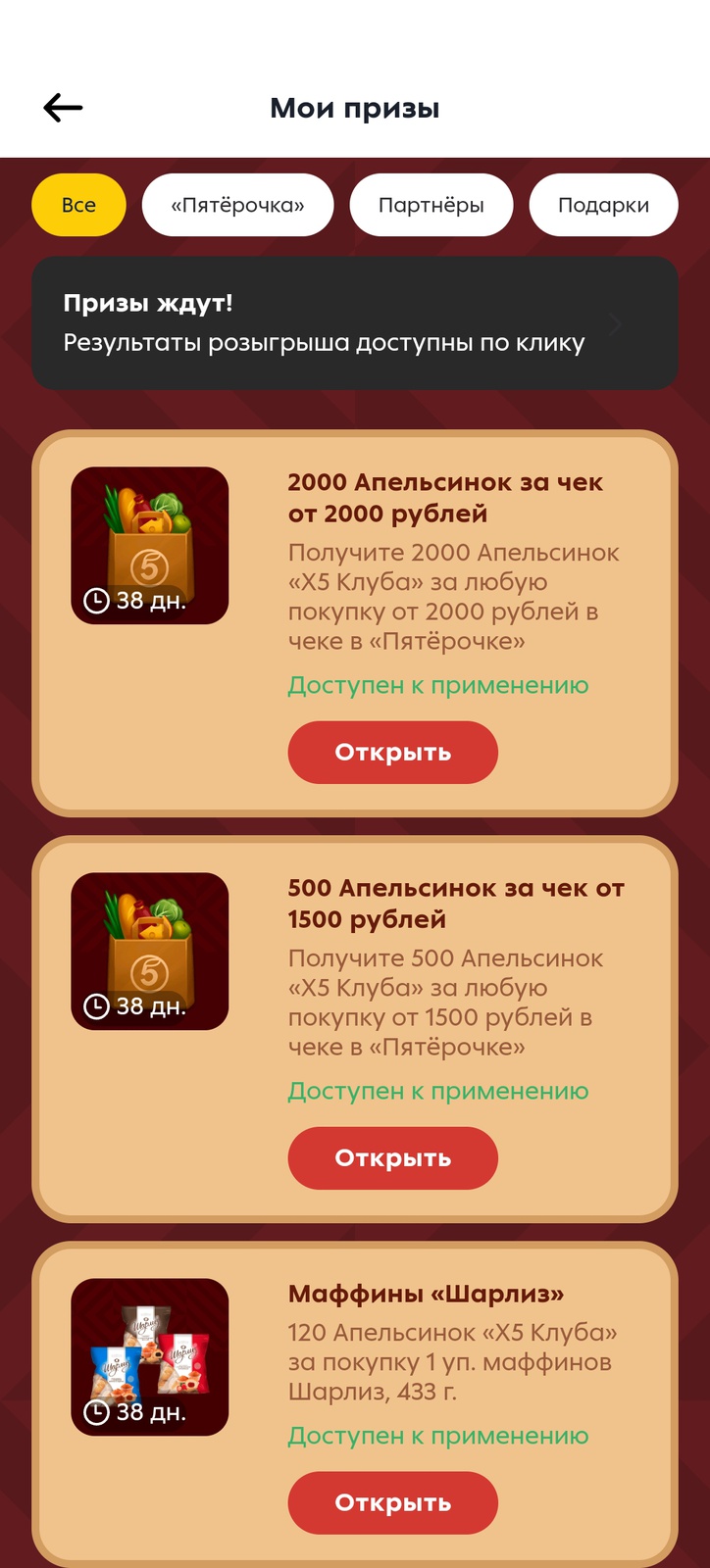Image resolution: width=710 pixels, height=1568 pixels.
Task: Go back from Мои призы
Action: coord(64,108)
